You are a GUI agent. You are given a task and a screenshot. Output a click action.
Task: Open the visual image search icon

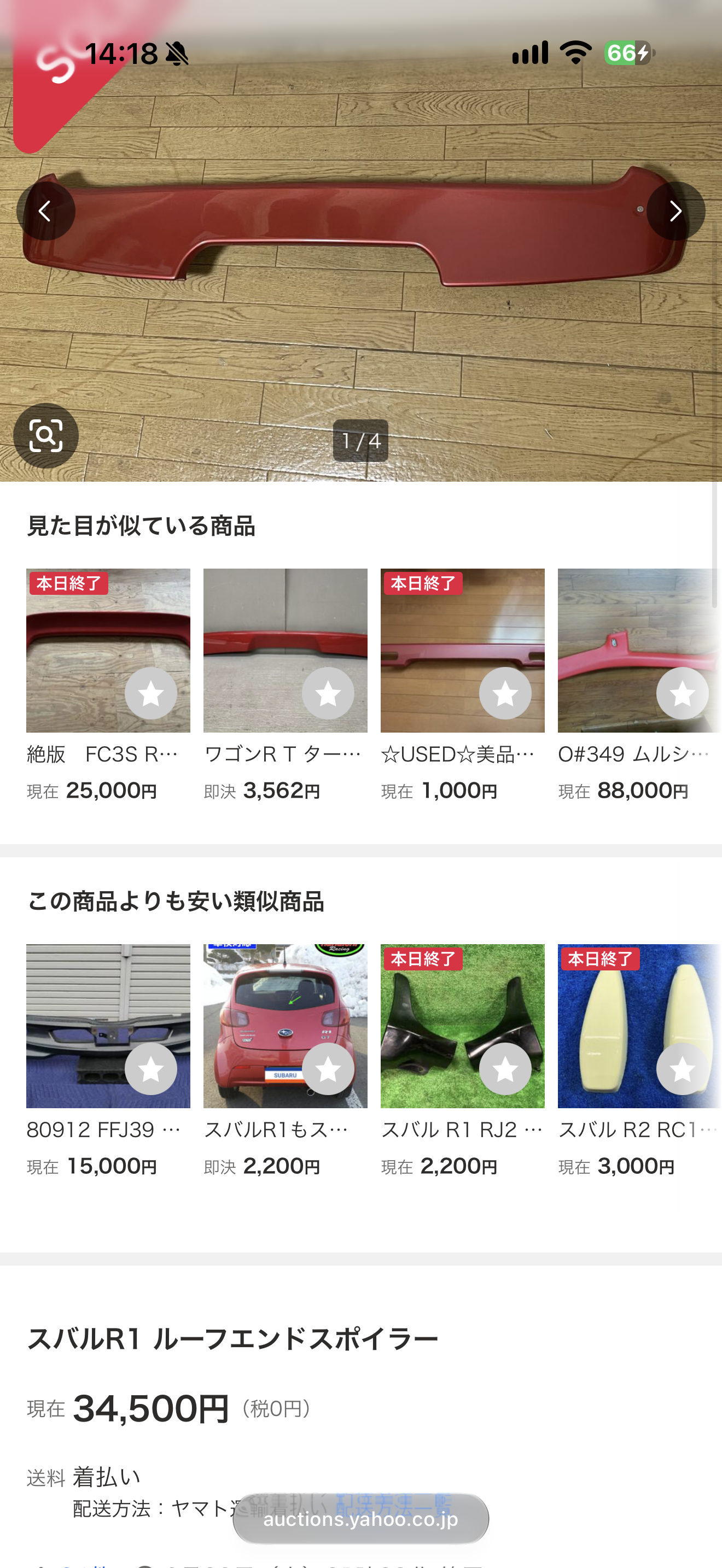[x=45, y=435]
